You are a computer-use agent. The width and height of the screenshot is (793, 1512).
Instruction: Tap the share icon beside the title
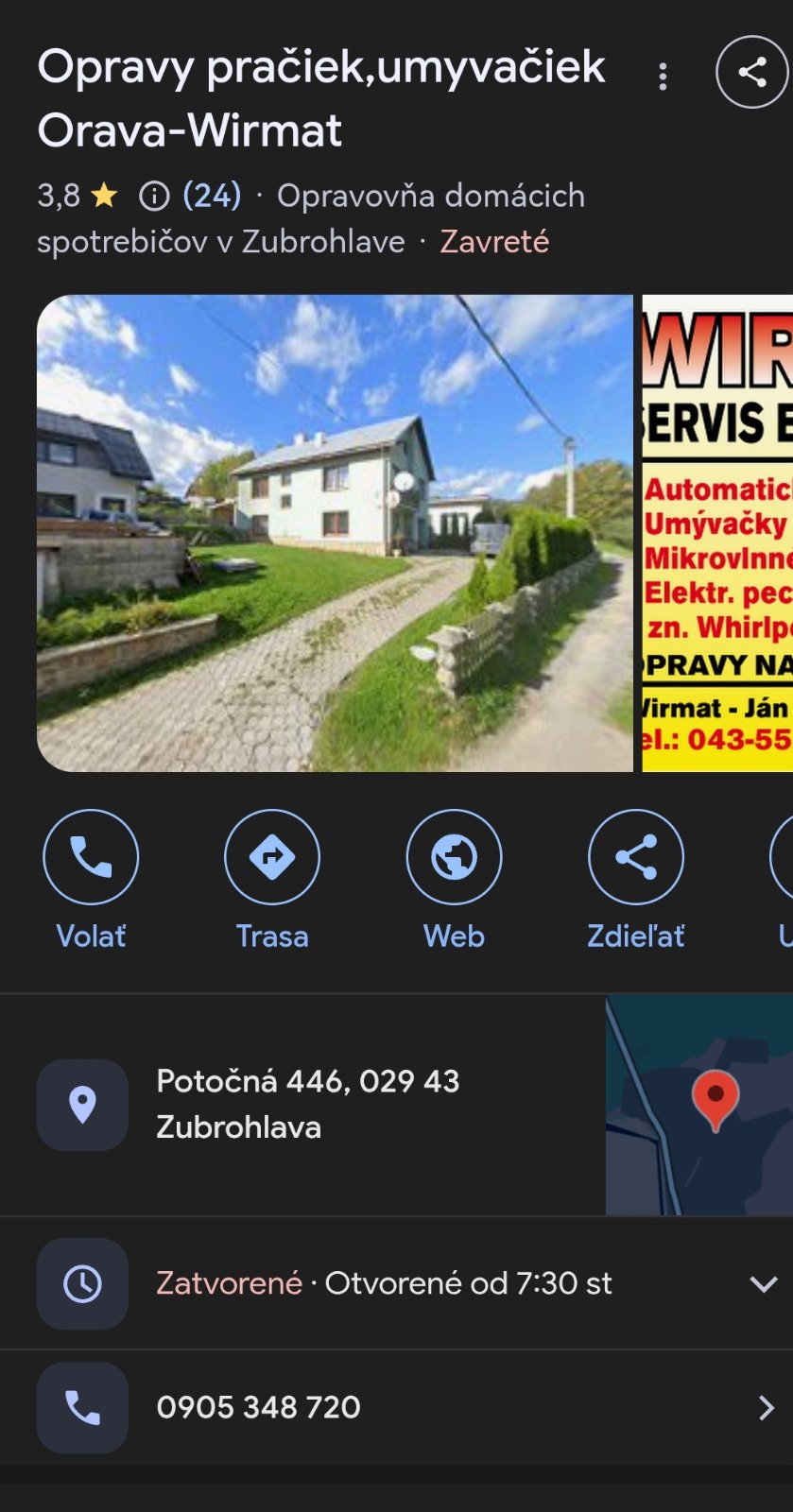751,72
